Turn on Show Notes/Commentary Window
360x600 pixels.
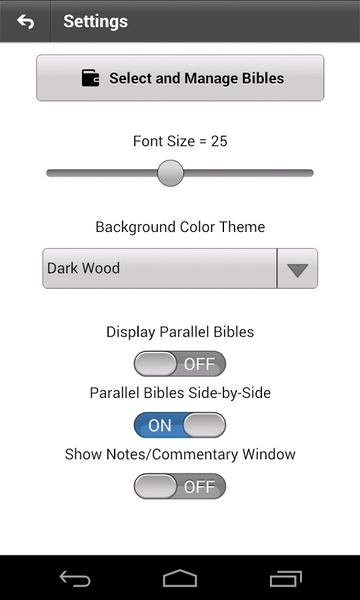point(180,486)
